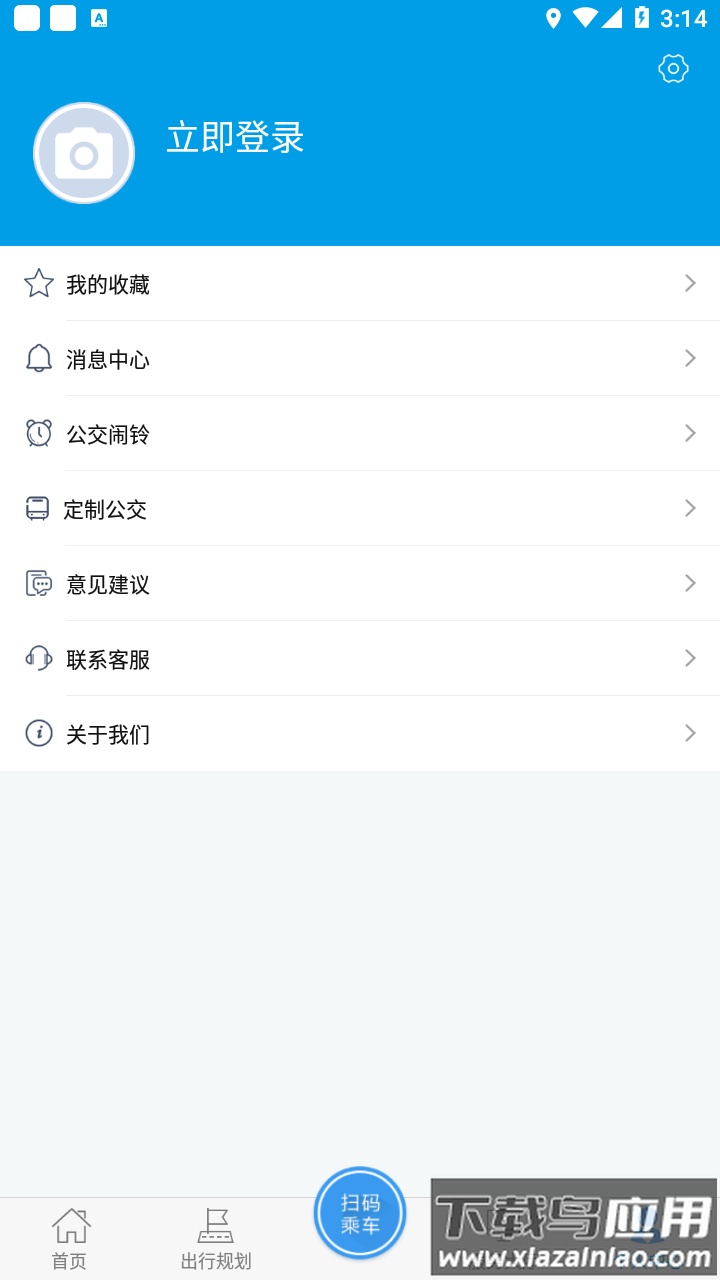The image size is (720, 1280).
Task: Tap the speech bubble icon for 意见建议
Action: (38, 583)
